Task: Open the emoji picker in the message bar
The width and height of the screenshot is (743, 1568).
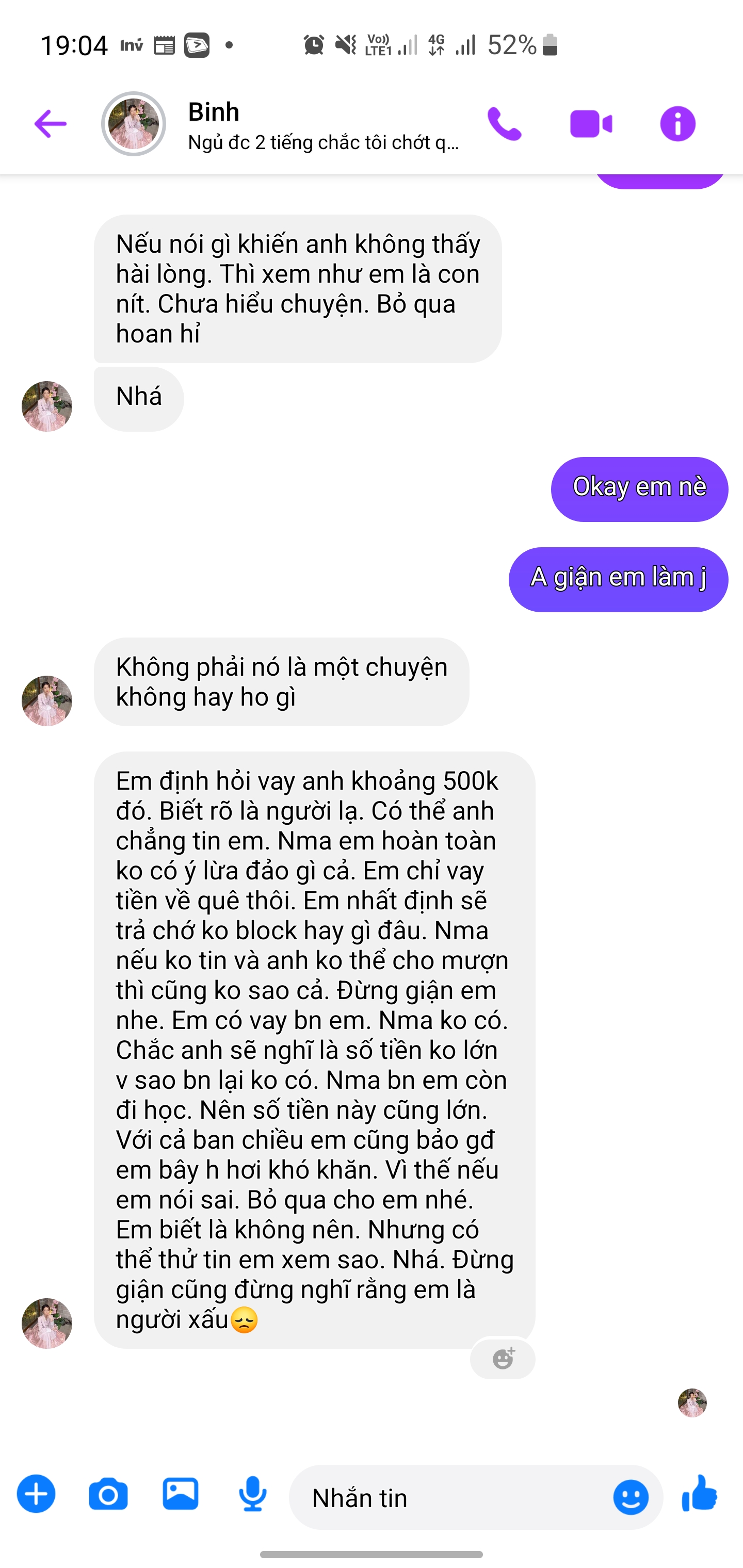Action: pyautogui.click(x=632, y=1496)
